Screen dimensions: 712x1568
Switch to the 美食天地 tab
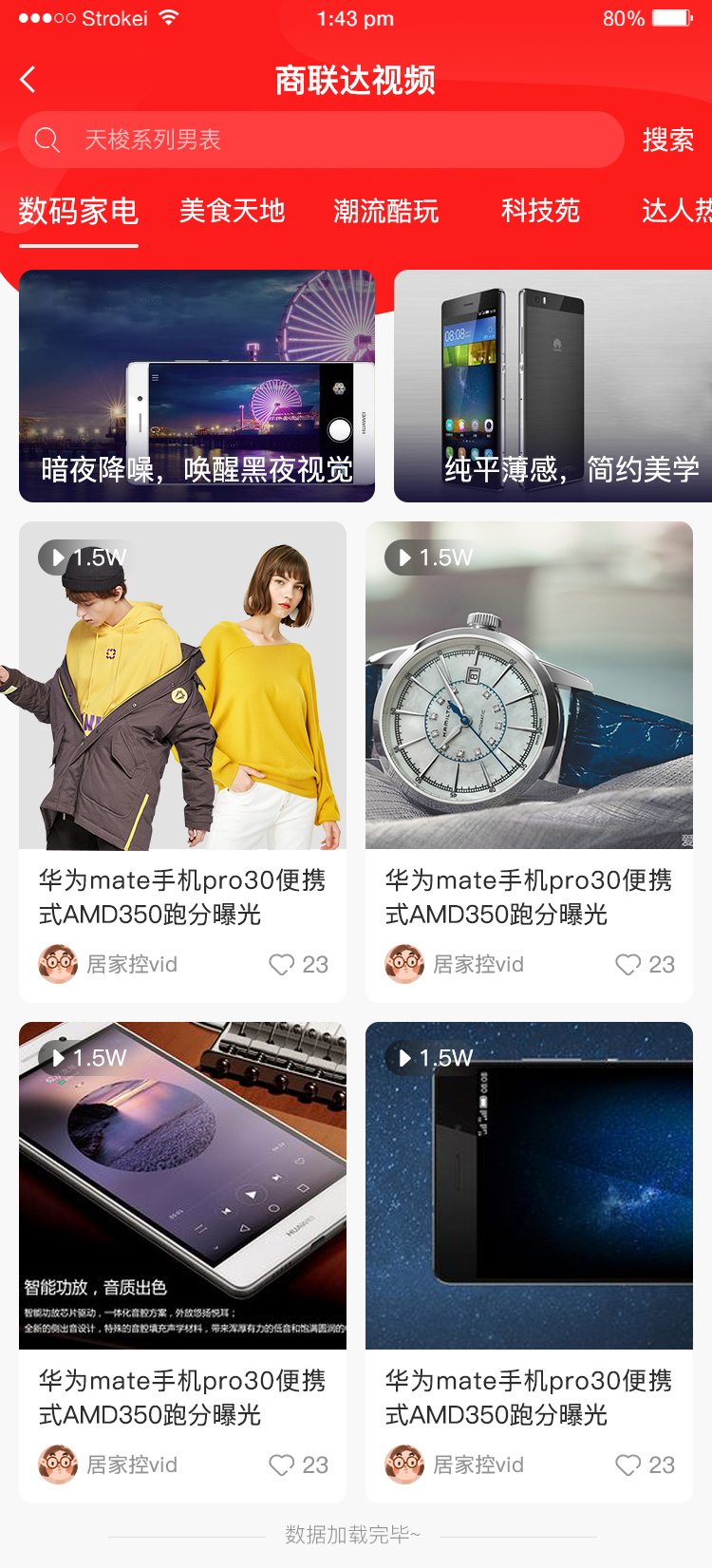[233, 211]
